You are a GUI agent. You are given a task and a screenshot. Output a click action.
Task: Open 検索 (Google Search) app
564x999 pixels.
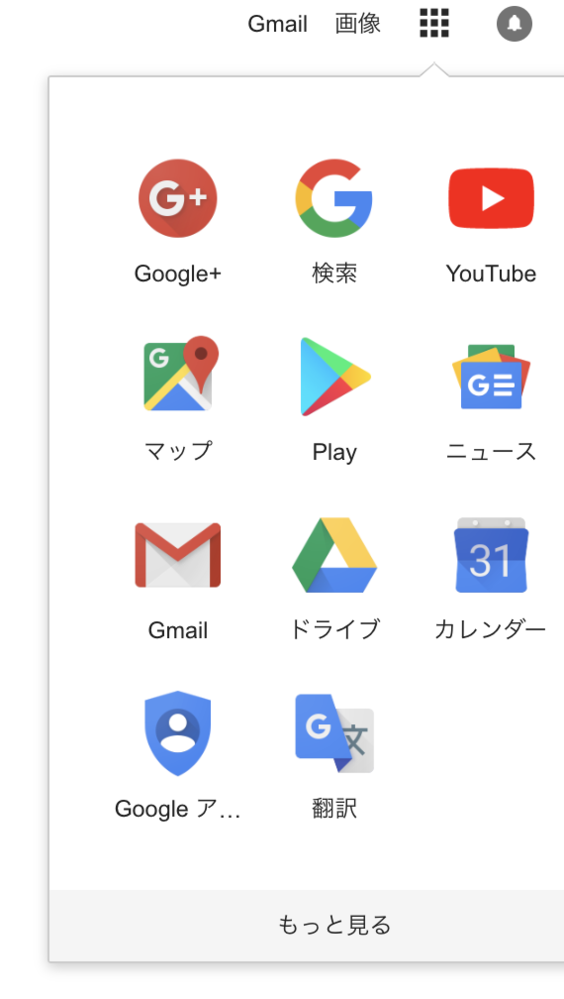coord(335,222)
